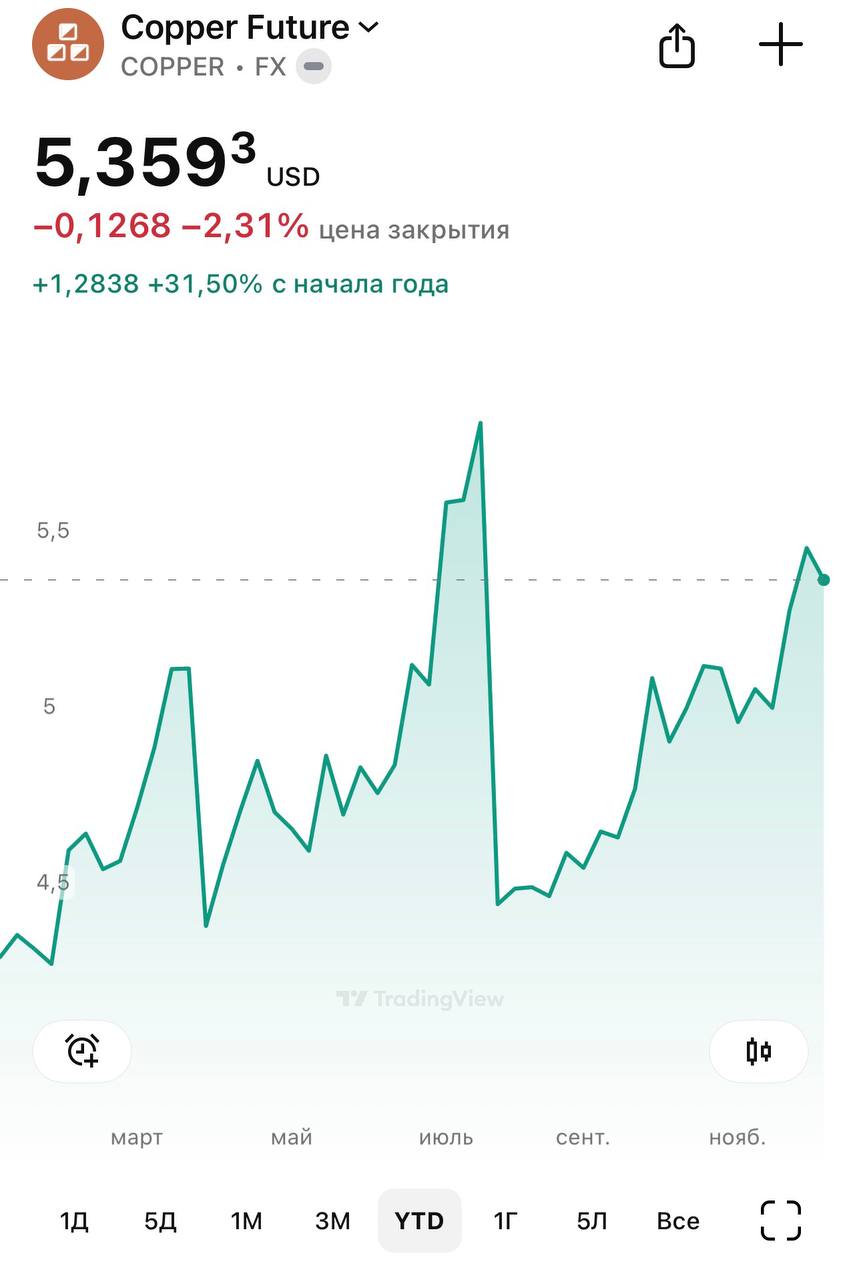The image size is (841, 1280).
Task: Expand the Copper Future symbol dropdown
Action: point(368,28)
